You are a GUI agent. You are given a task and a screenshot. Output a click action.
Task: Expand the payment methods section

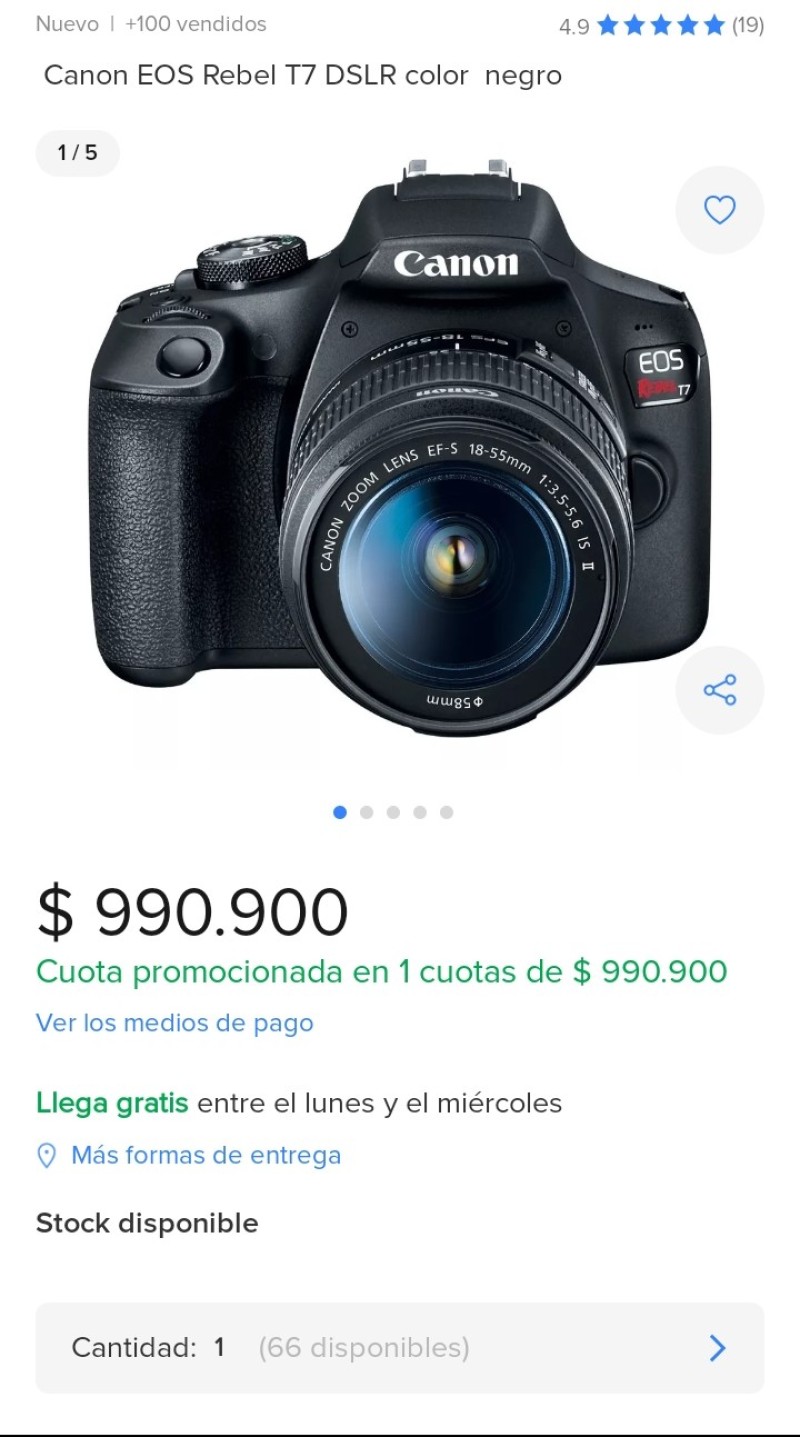point(175,1022)
